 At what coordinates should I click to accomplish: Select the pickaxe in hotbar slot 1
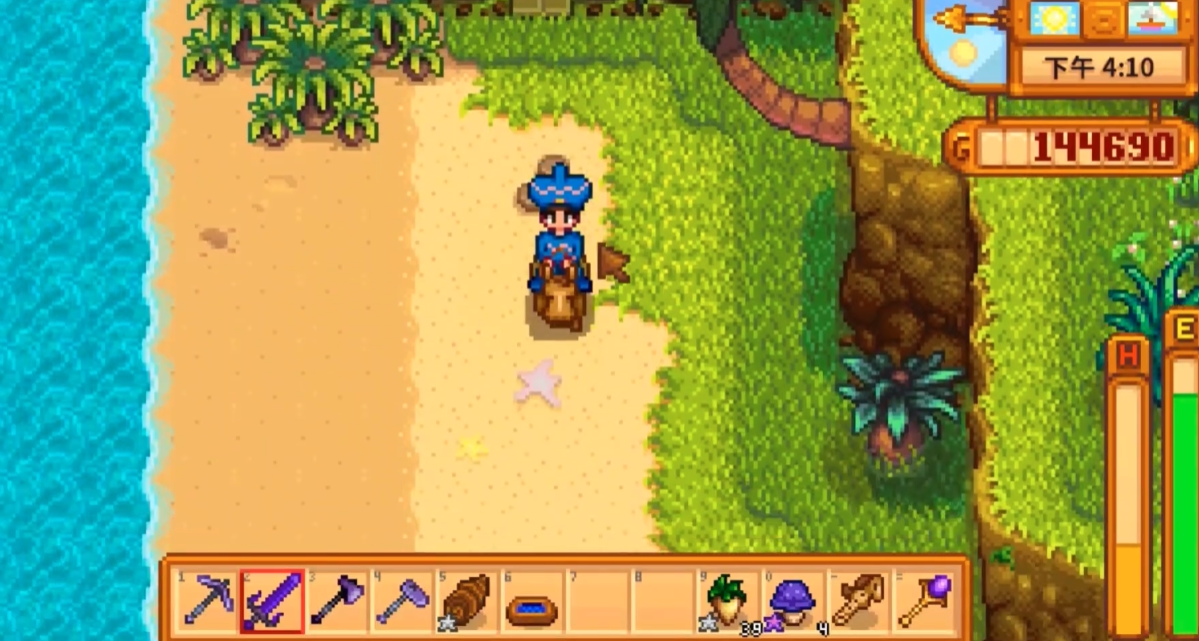click(207, 601)
